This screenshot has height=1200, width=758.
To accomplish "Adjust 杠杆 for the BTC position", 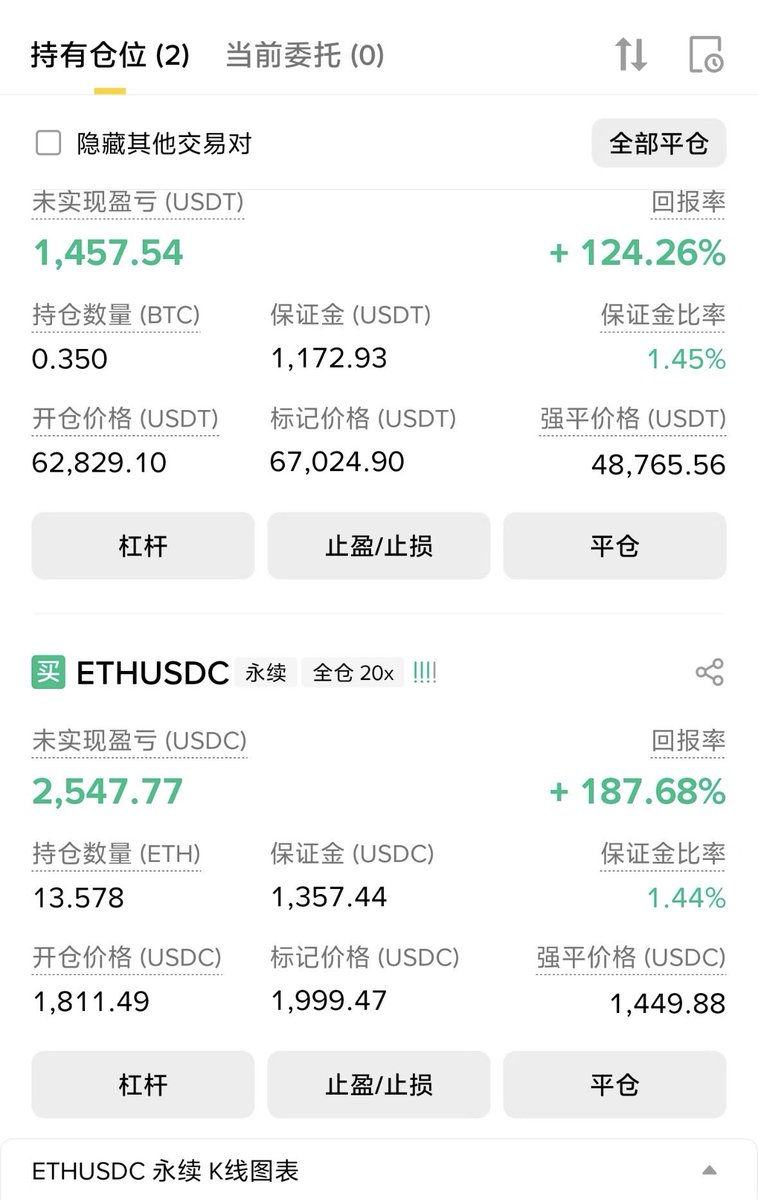I will [143, 546].
